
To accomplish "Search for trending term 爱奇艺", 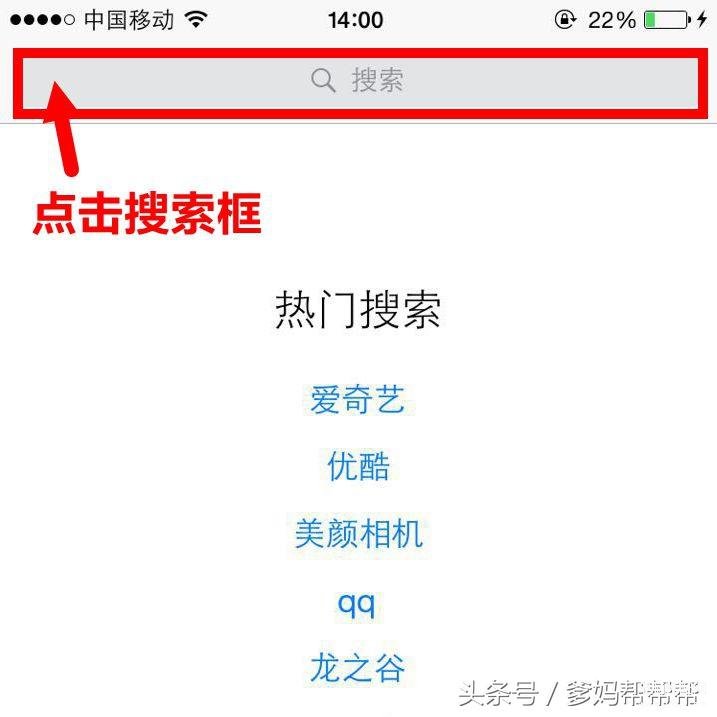I will 357,401.
